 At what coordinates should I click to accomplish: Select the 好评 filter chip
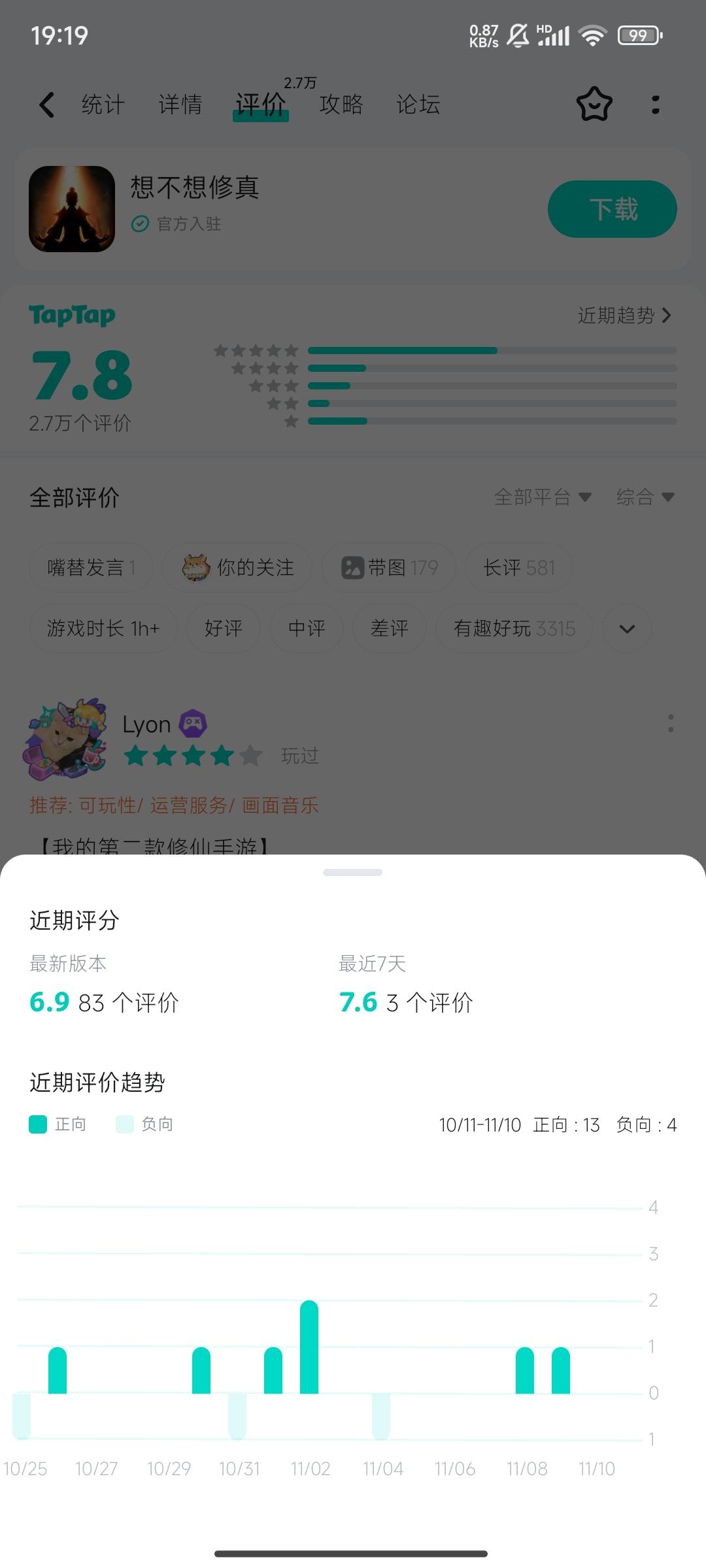point(223,628)
